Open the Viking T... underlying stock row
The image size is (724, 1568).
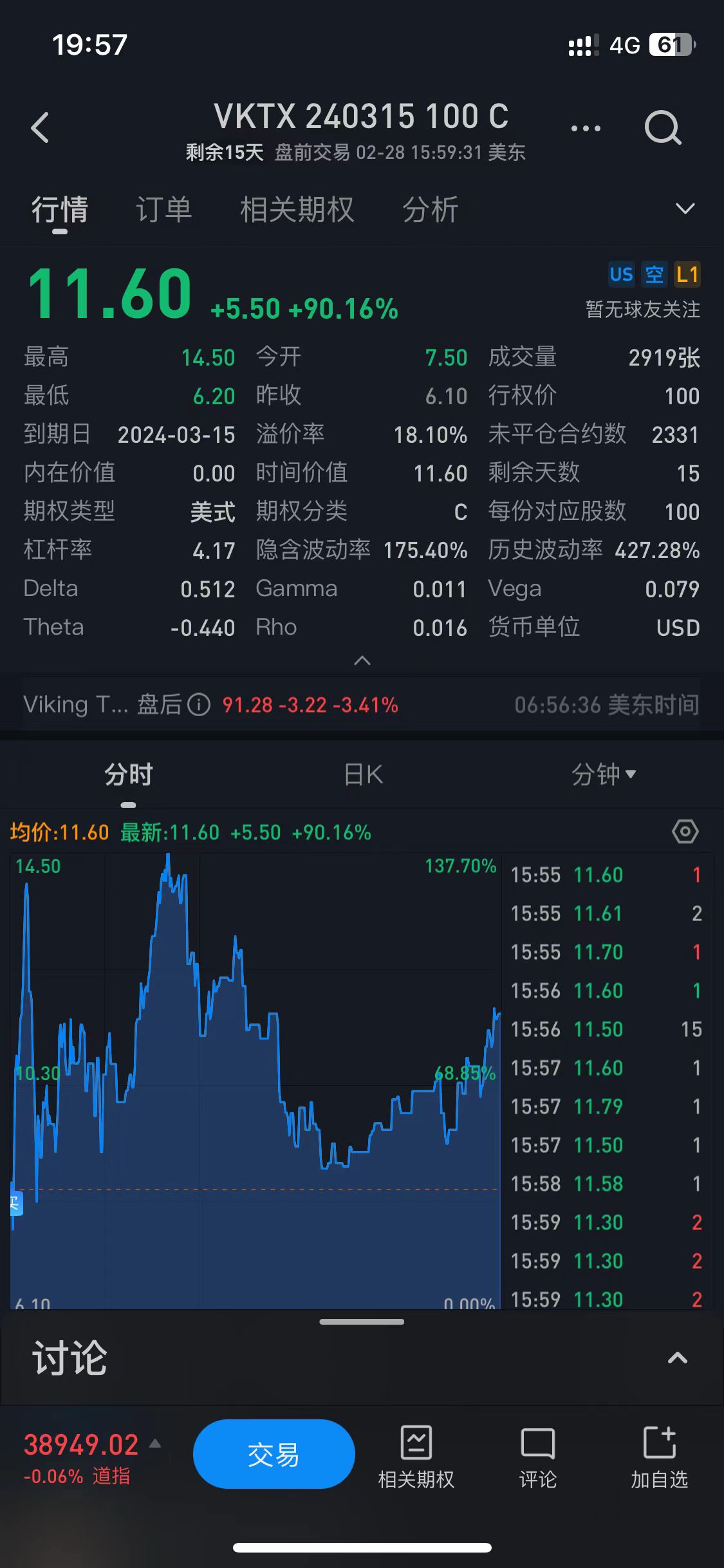coord(362,705)
